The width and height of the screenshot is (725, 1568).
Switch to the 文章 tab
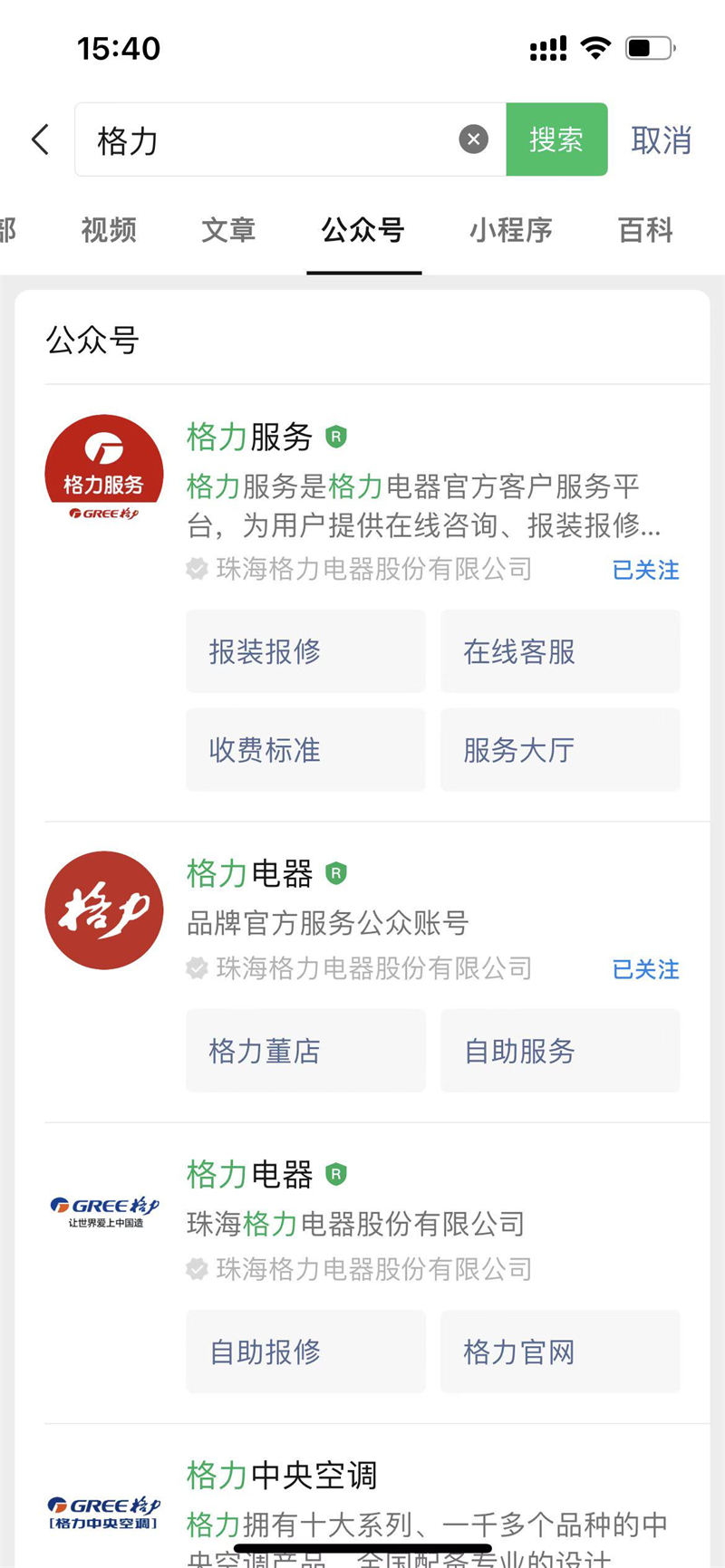228,230
